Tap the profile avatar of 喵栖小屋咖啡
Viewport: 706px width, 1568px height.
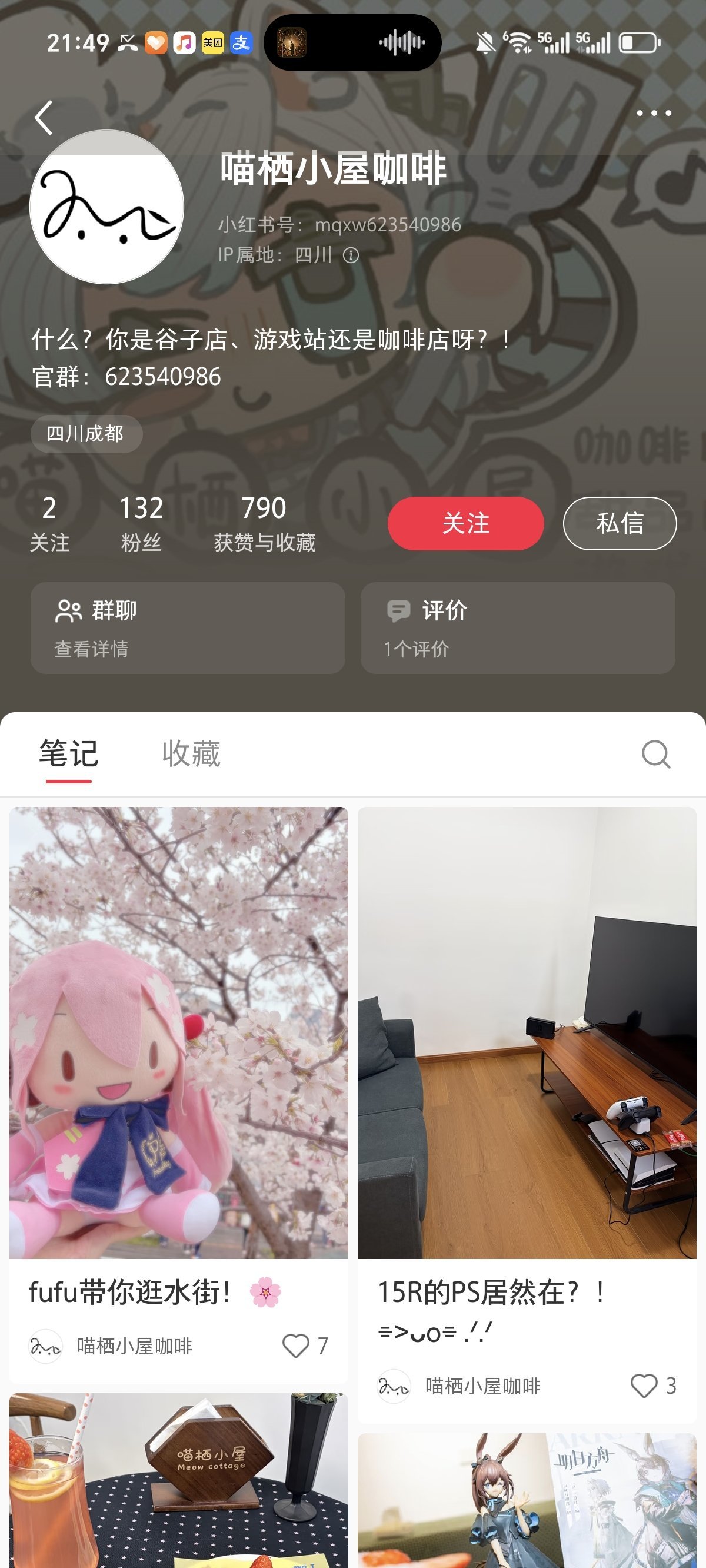[107, 207]
